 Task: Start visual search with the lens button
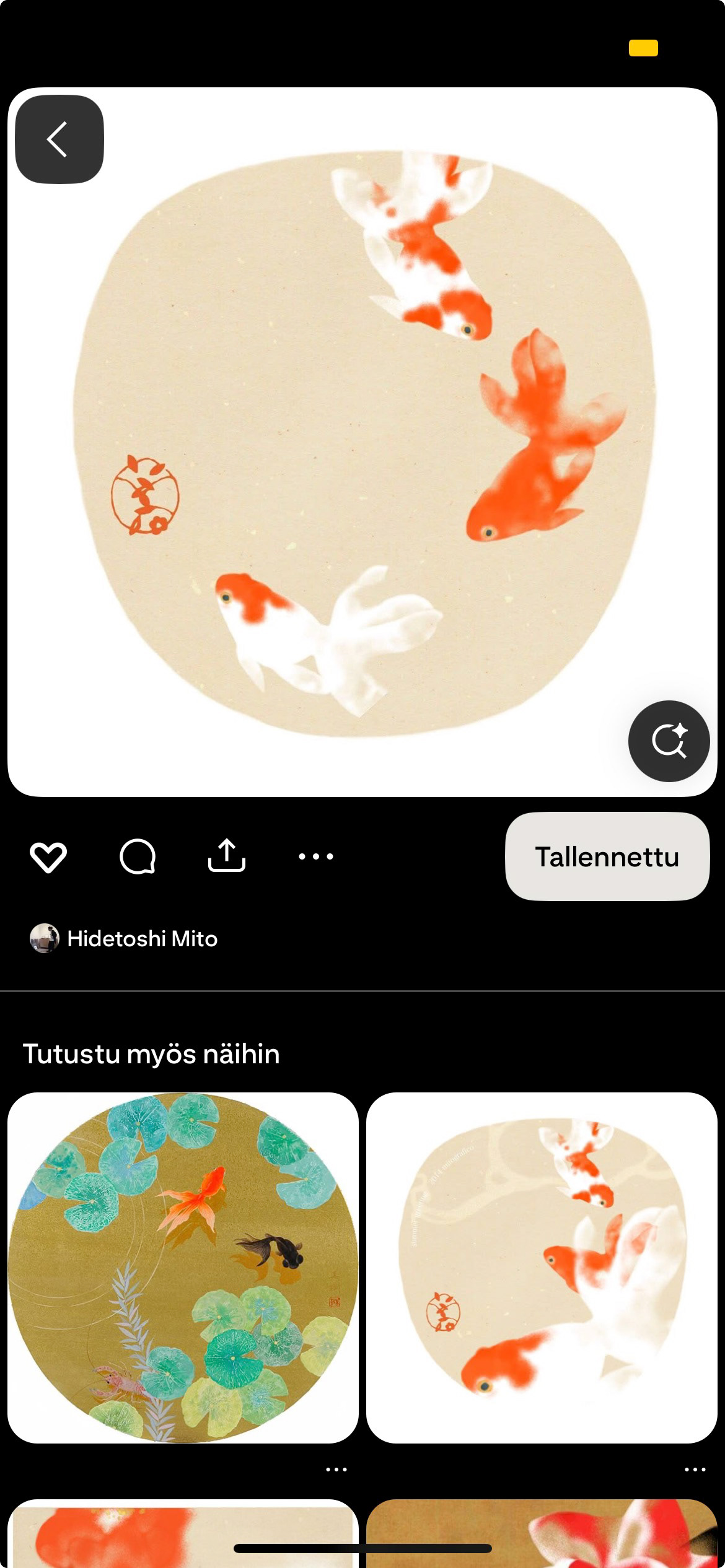tap(669, 741)
